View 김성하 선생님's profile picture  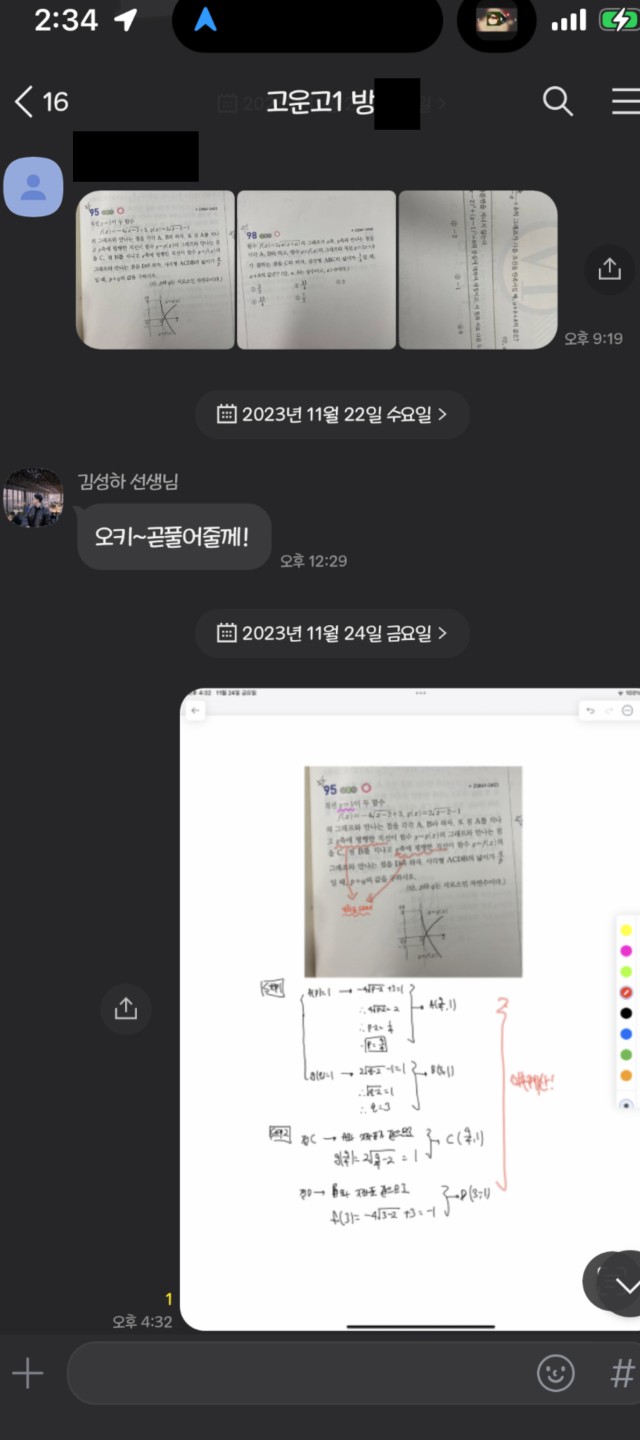tap(34, 498)
